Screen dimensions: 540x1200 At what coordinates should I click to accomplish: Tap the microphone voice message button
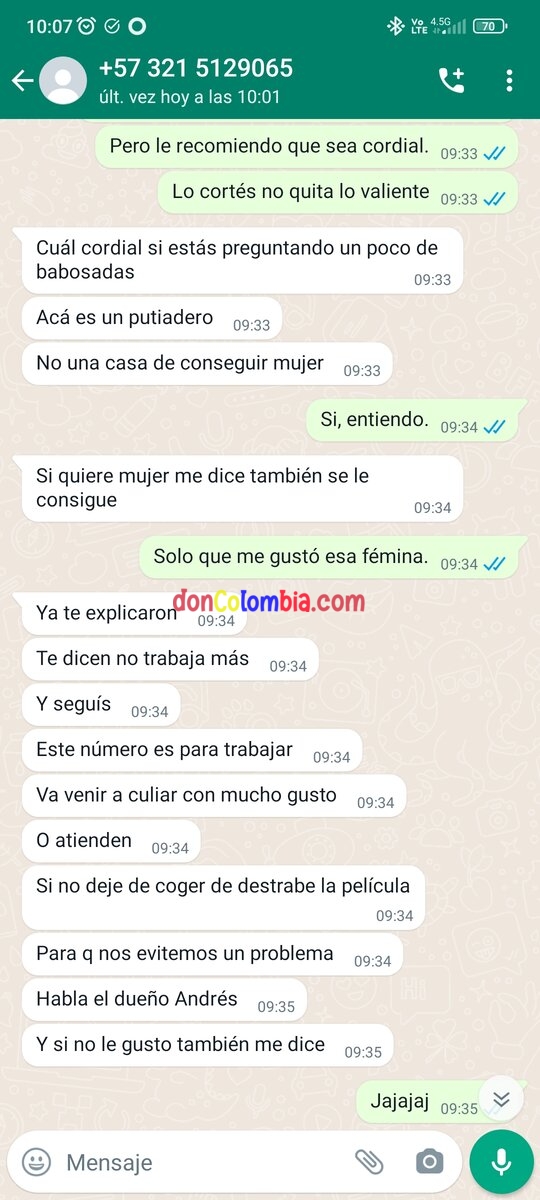click(x=501, y=1162)
